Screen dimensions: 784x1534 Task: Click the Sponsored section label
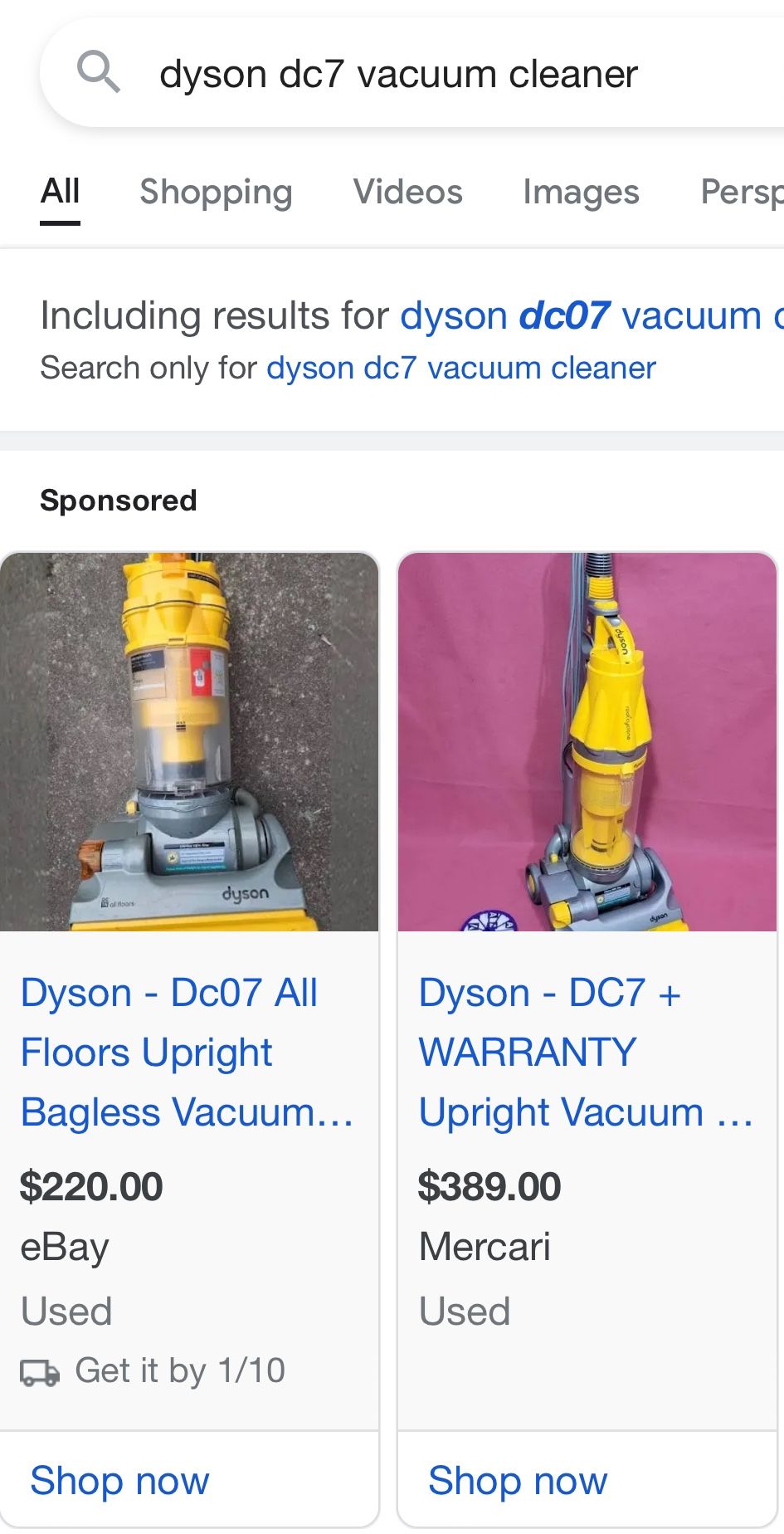[117, 500]
